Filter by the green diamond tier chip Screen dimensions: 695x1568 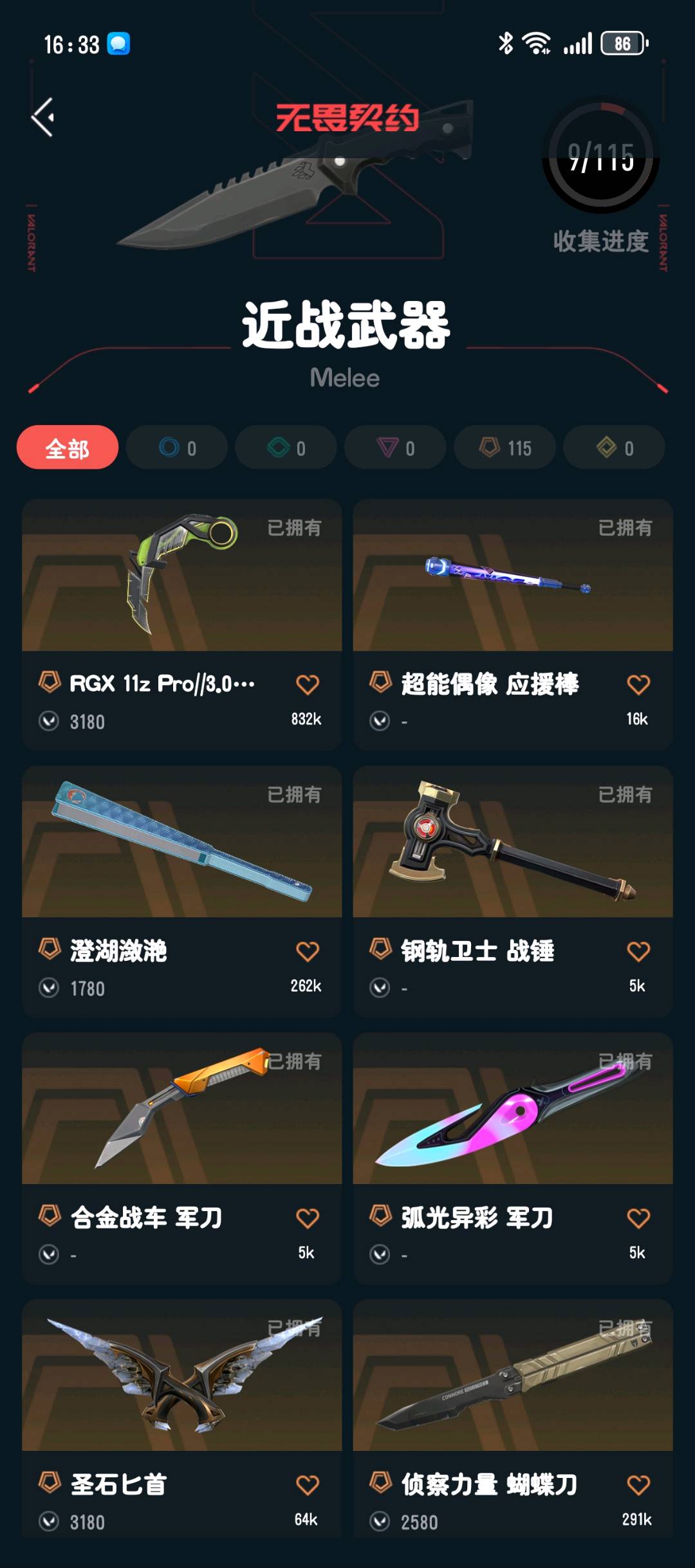click(286, 448)
